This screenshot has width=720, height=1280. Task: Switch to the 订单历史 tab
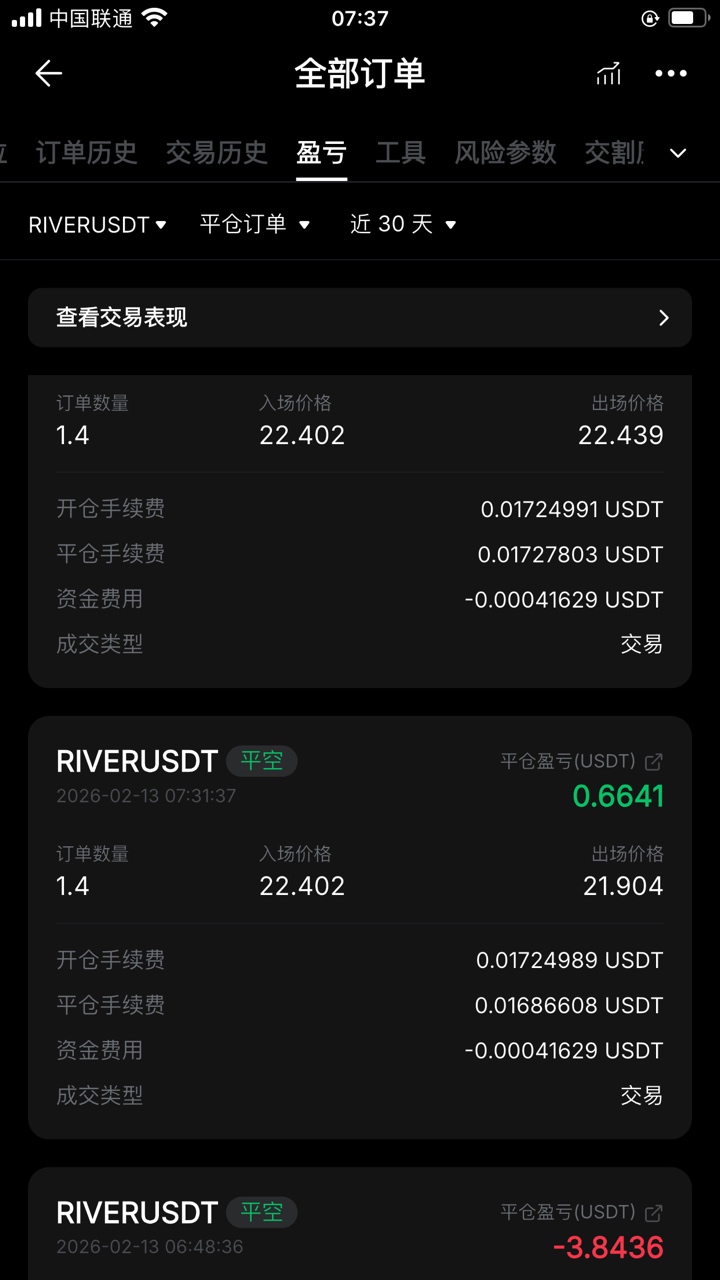pos(87,152)
